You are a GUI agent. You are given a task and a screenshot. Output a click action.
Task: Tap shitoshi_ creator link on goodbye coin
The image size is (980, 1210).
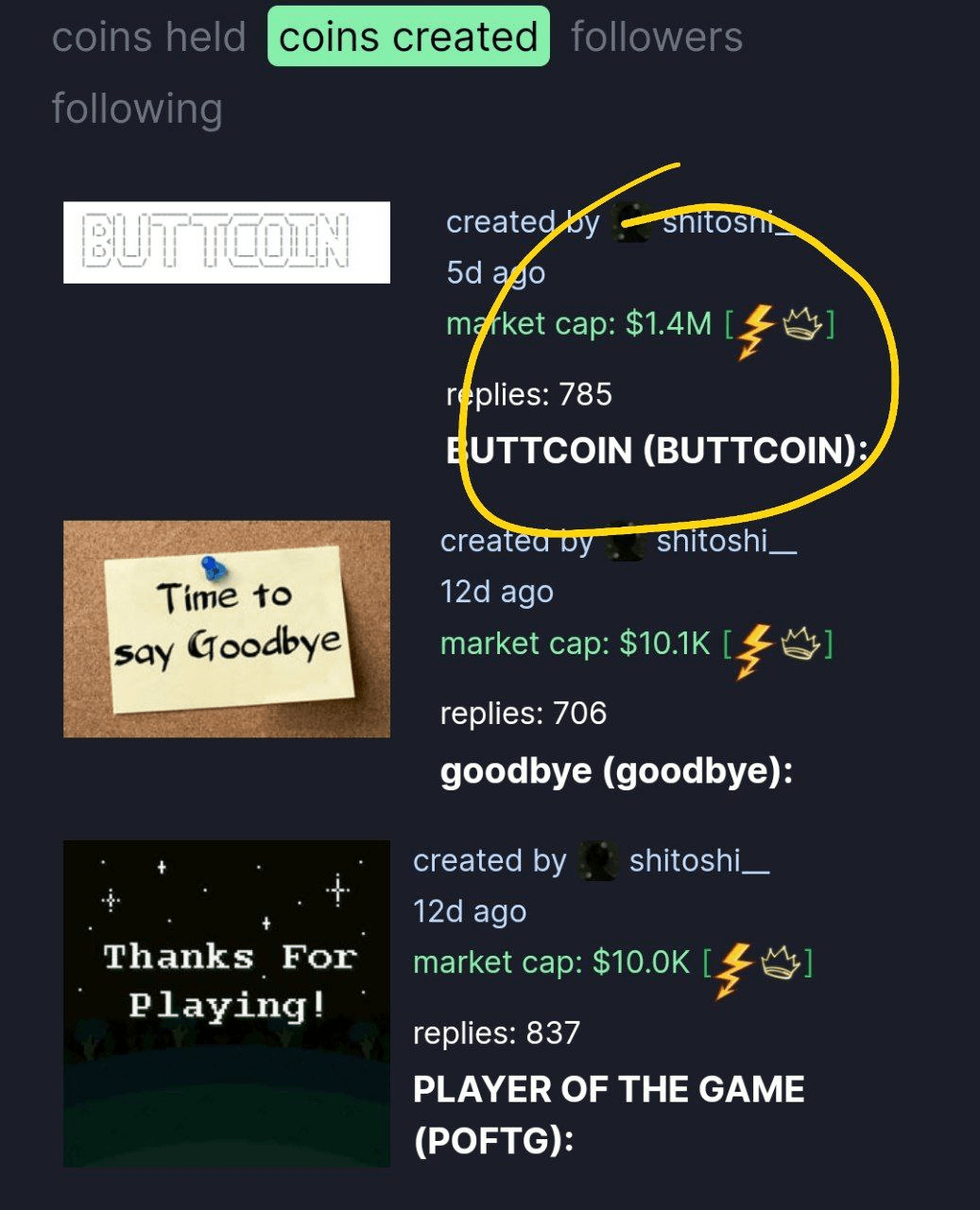[725, 542]
